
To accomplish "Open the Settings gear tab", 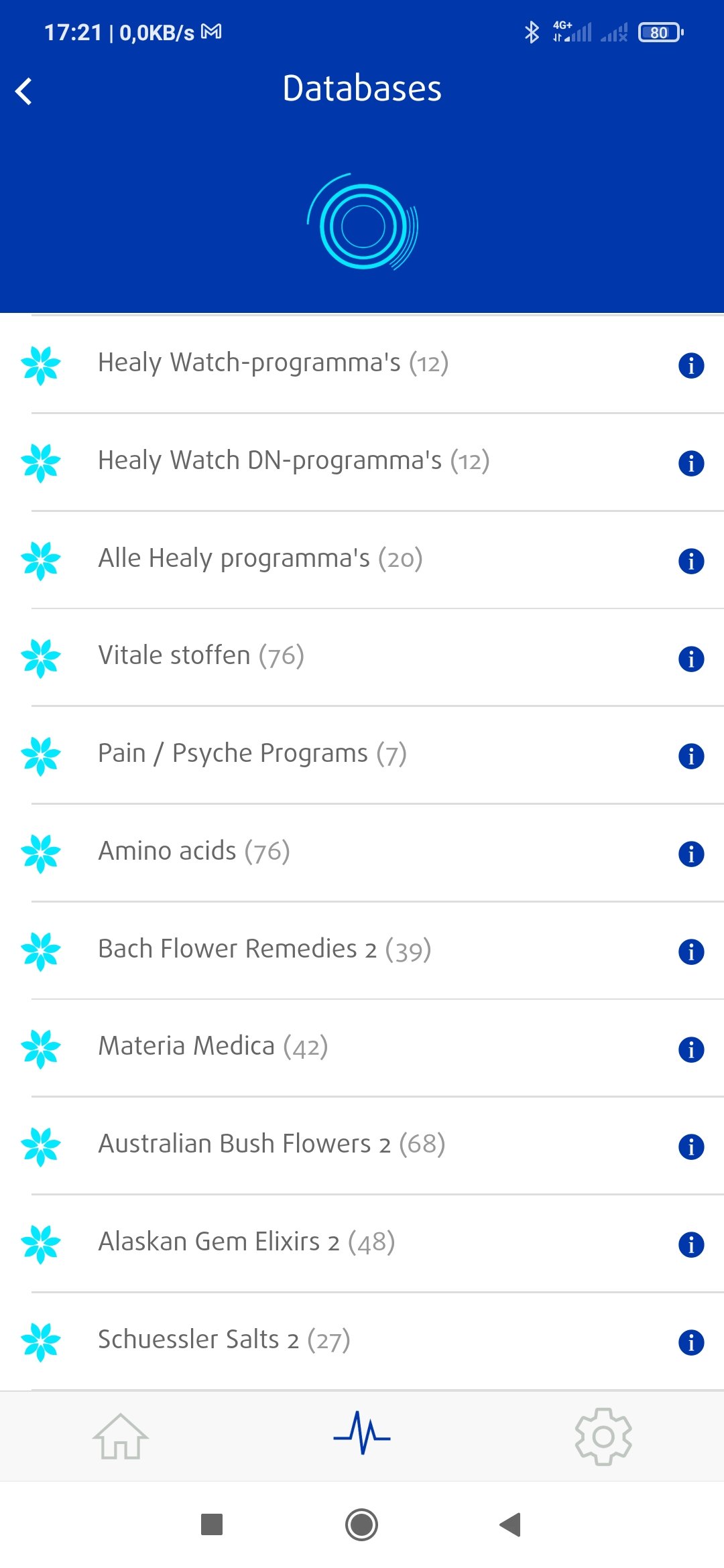I will click(x=603, y=1436).
